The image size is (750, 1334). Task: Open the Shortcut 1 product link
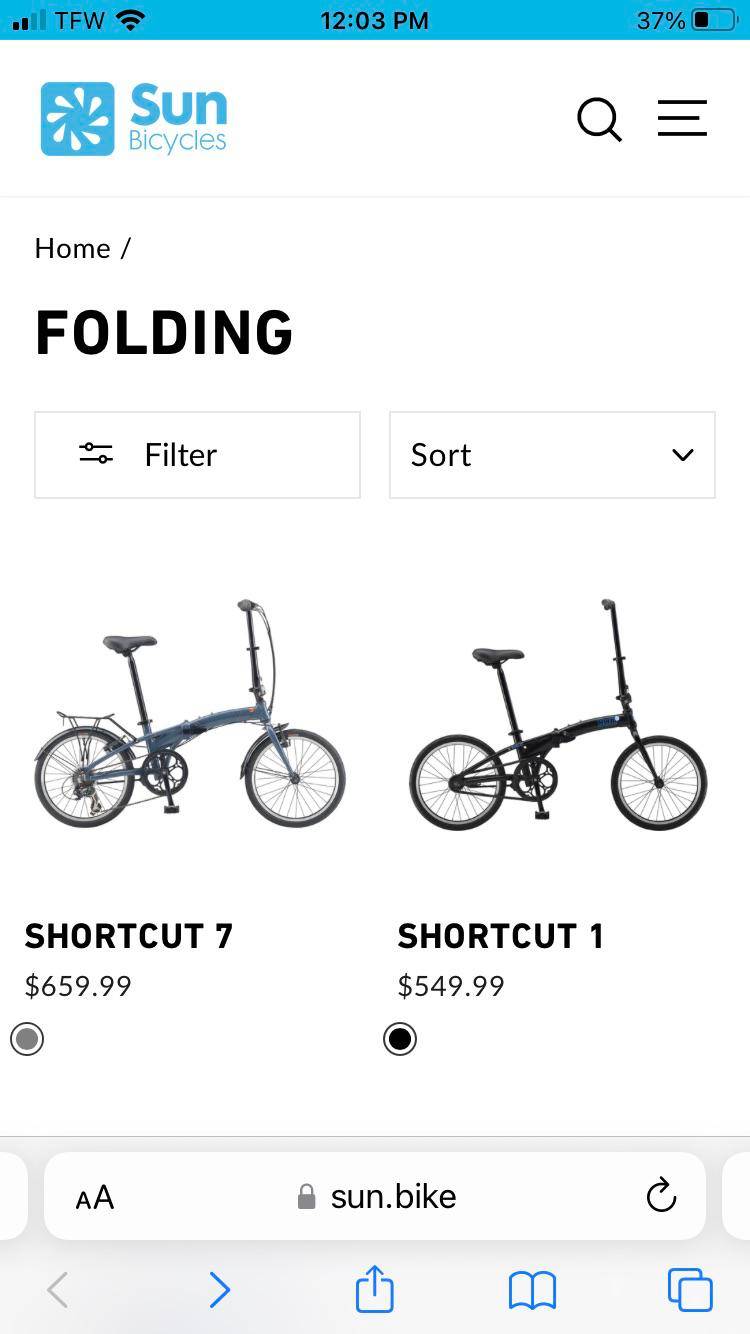click(501, 936)
